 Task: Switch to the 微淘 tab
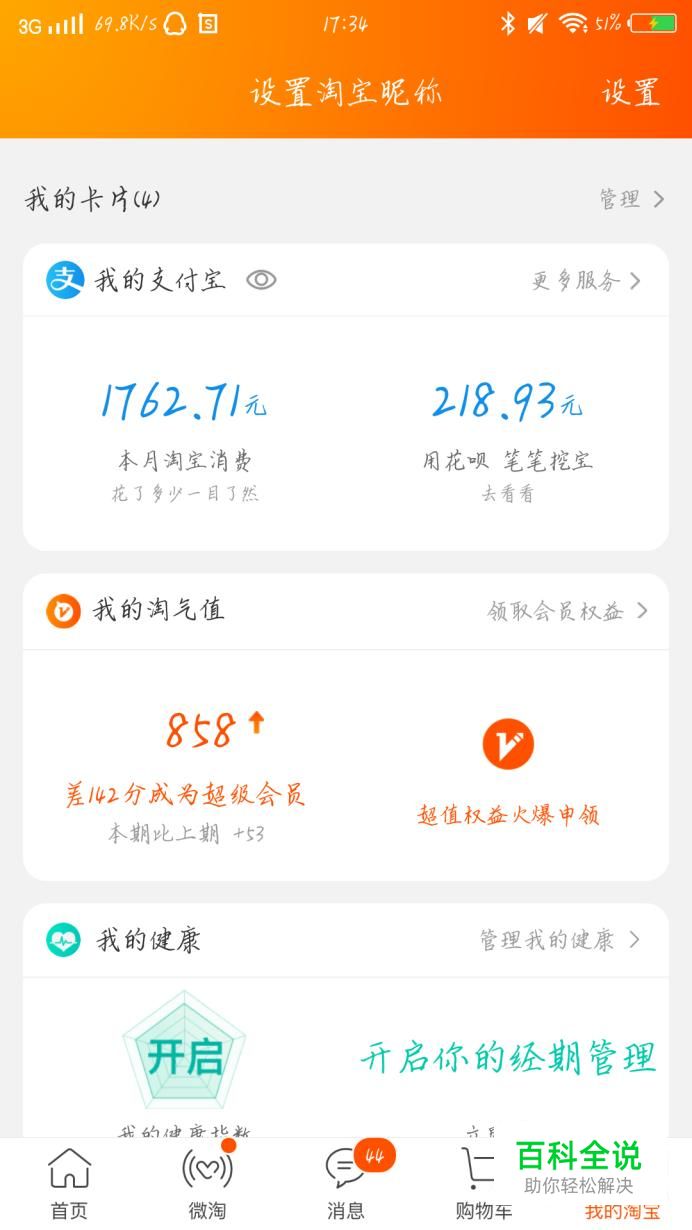coord(207,1184)
